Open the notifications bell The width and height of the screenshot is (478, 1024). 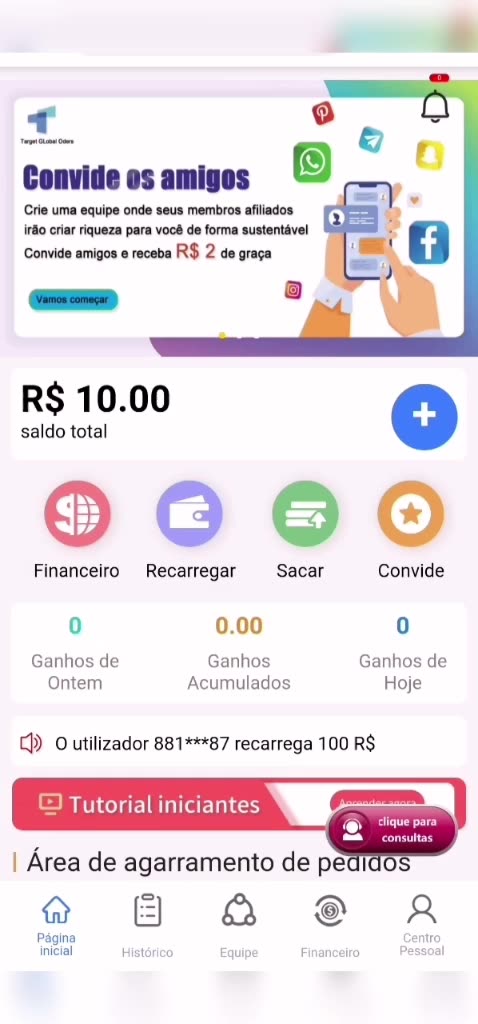pos(435,106)
